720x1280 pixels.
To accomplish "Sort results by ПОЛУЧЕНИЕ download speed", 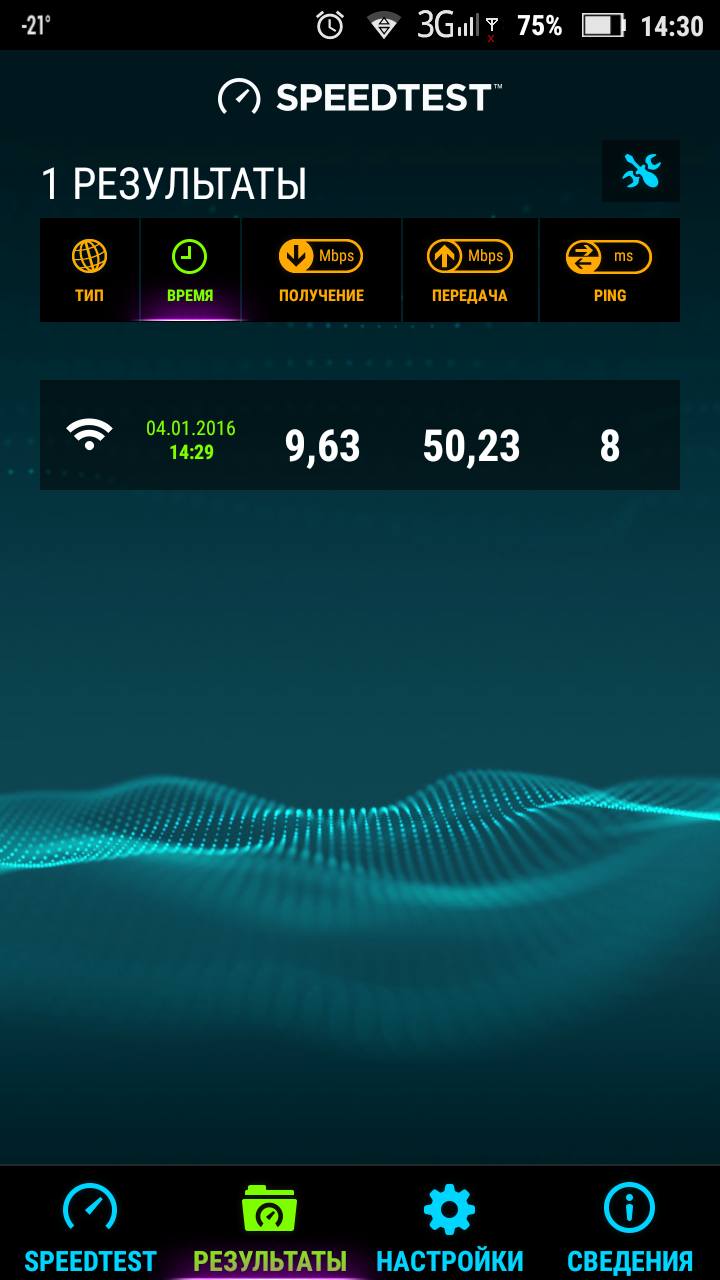I will coord(321,270).
